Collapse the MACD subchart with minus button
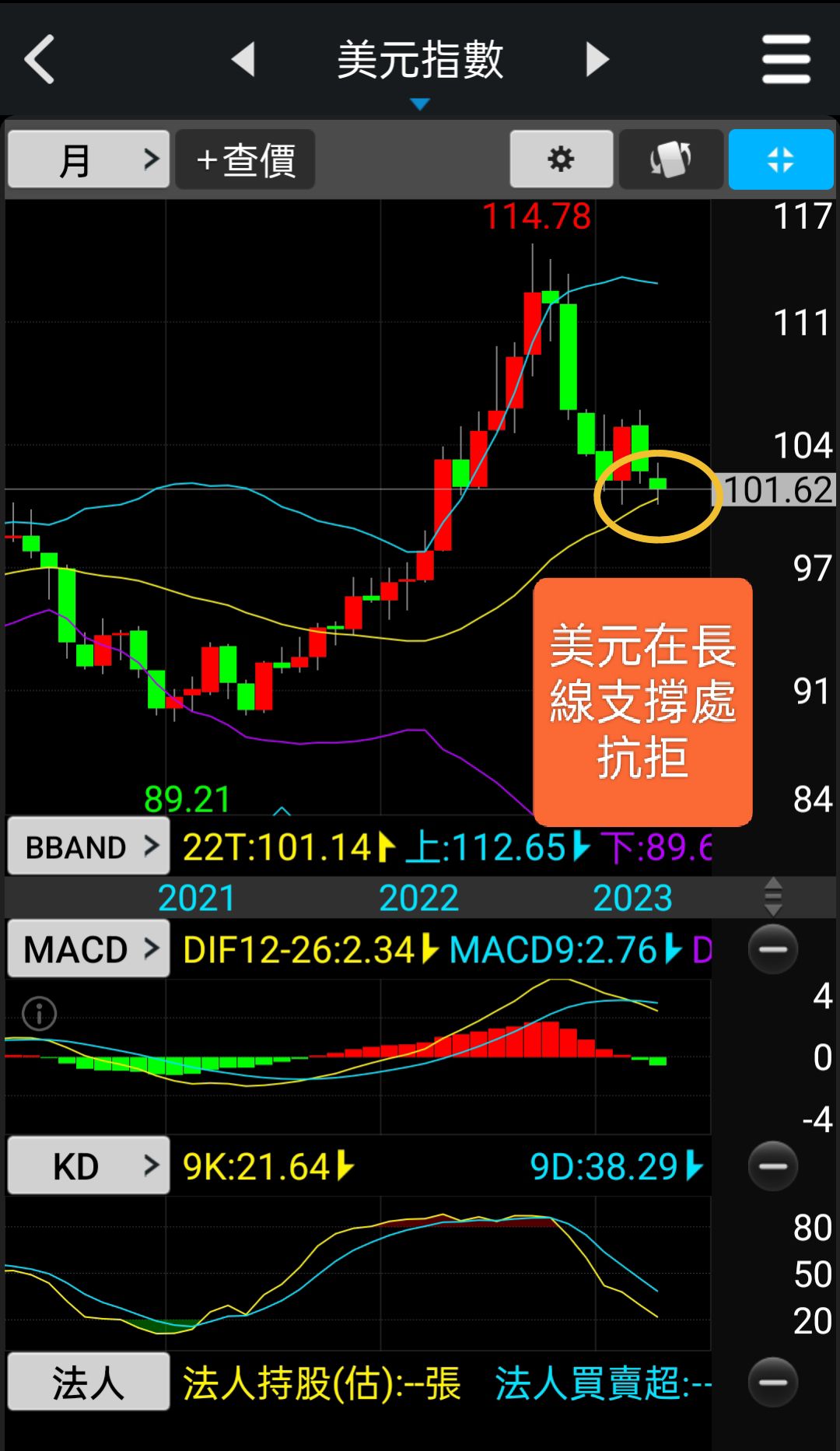 click(x=773, y=949)
